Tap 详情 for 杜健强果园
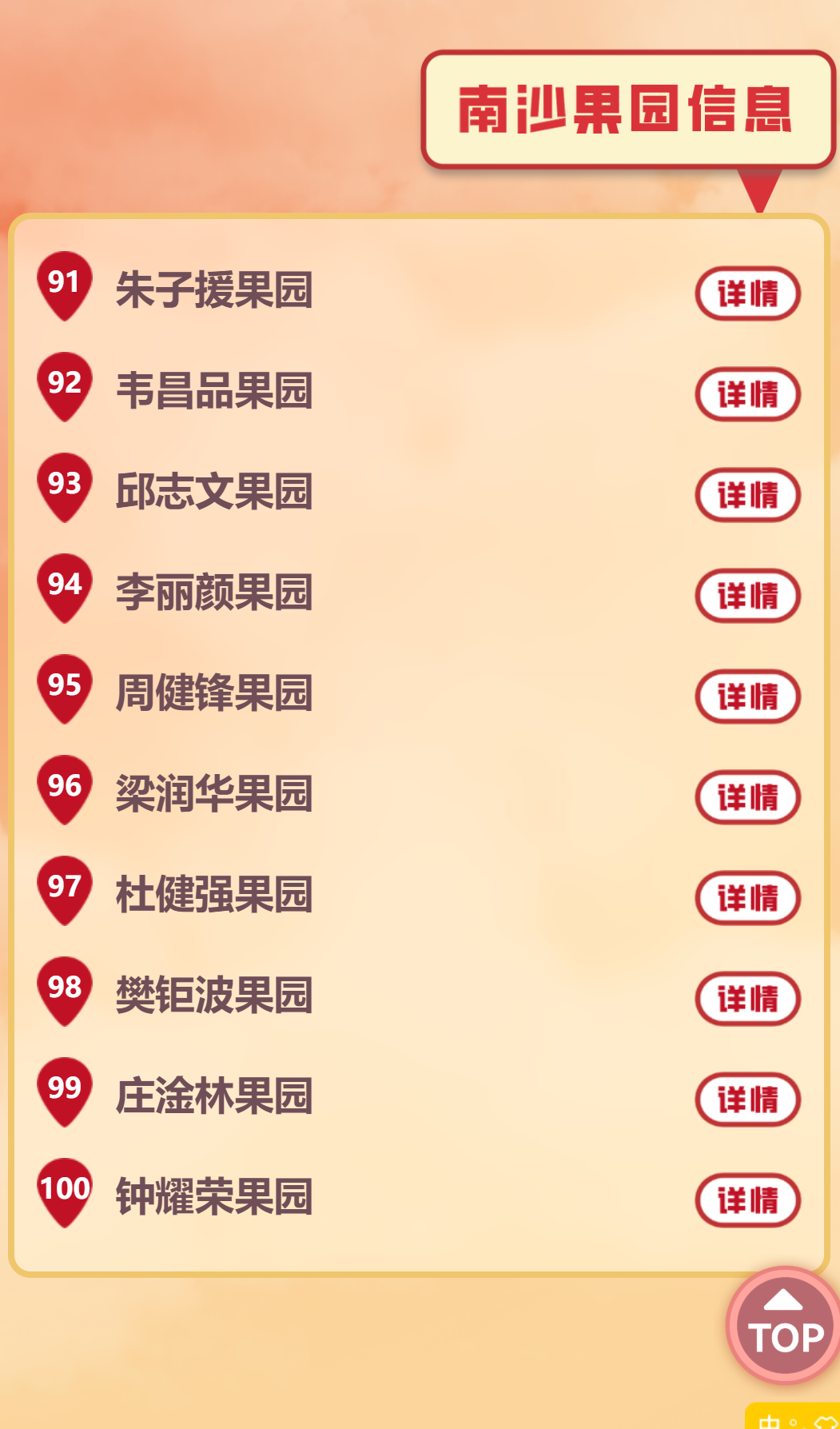 coord(747,898)
